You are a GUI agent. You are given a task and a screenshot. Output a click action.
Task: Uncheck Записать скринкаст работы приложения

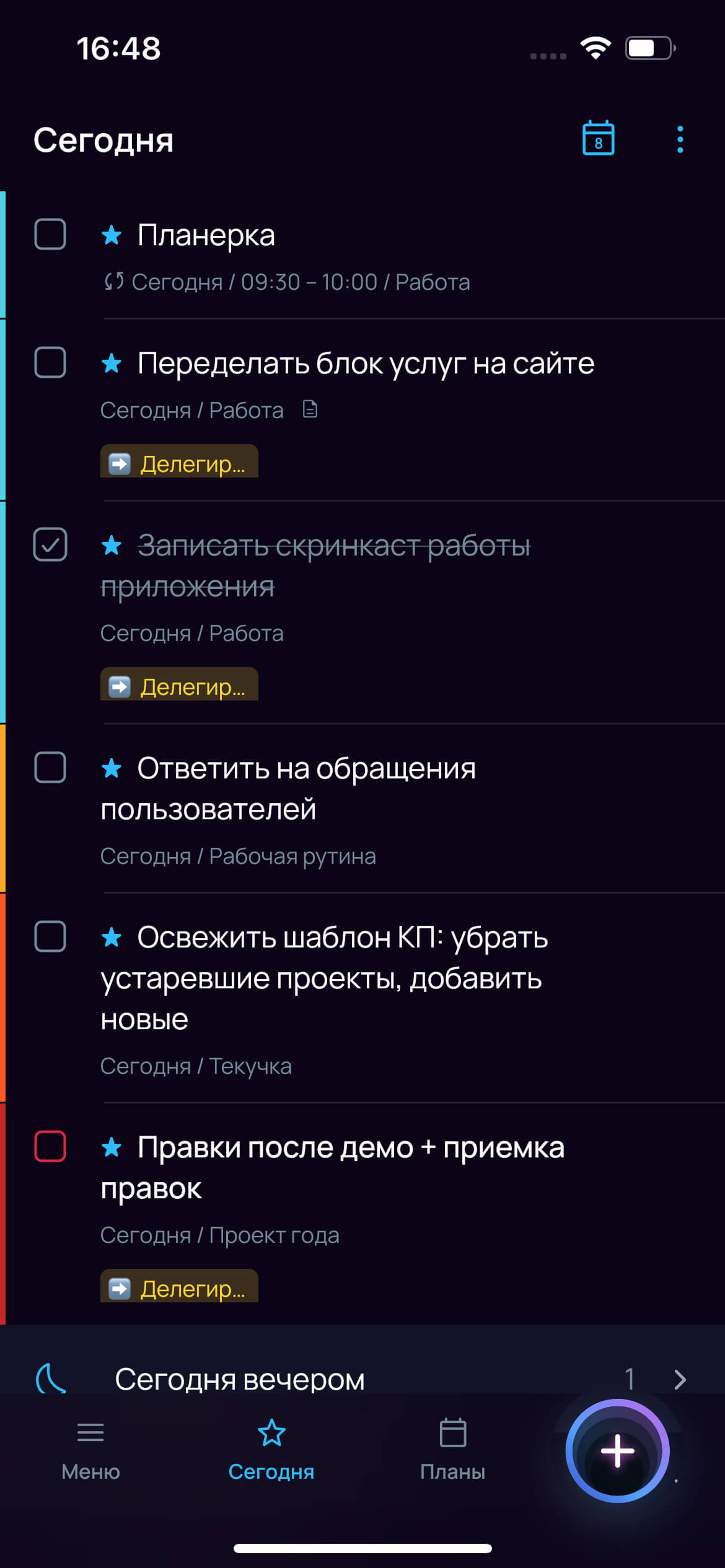pos(50,544)
